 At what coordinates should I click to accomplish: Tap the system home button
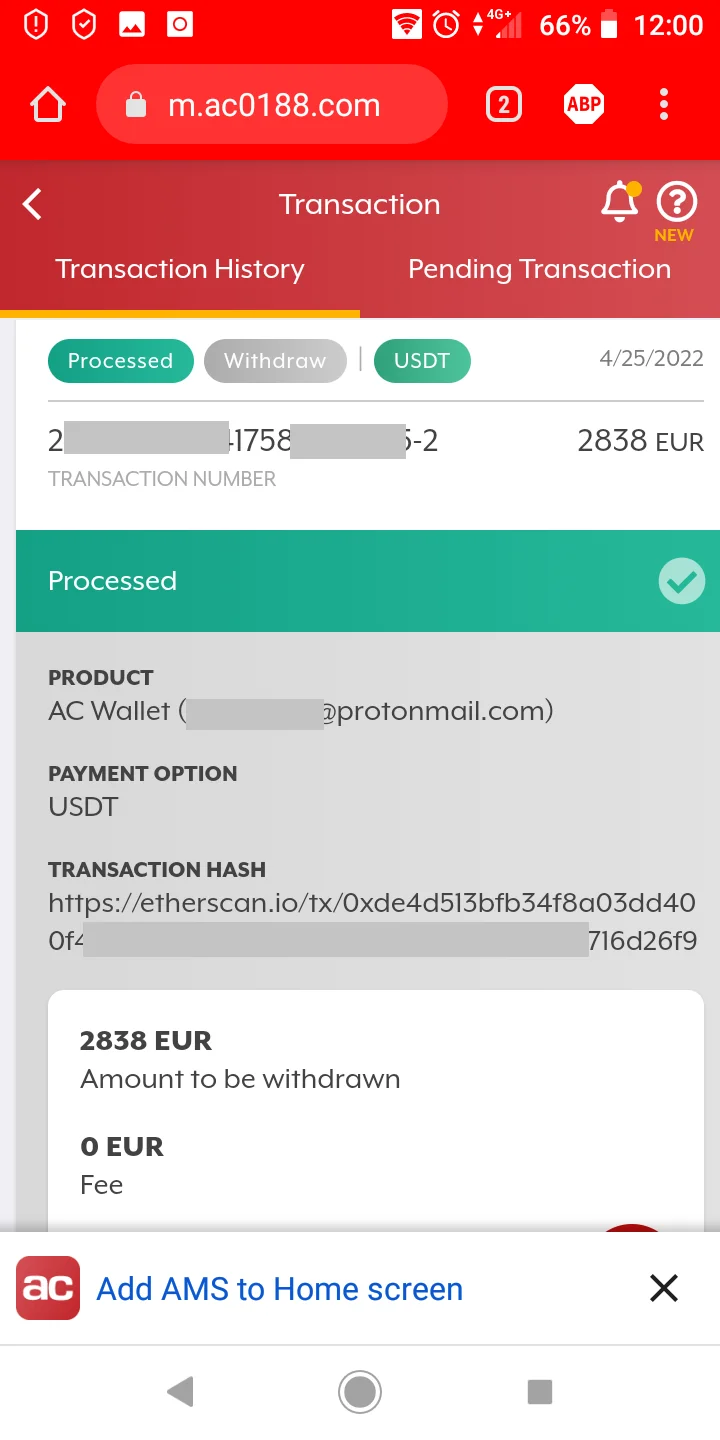coord(360,1391)
